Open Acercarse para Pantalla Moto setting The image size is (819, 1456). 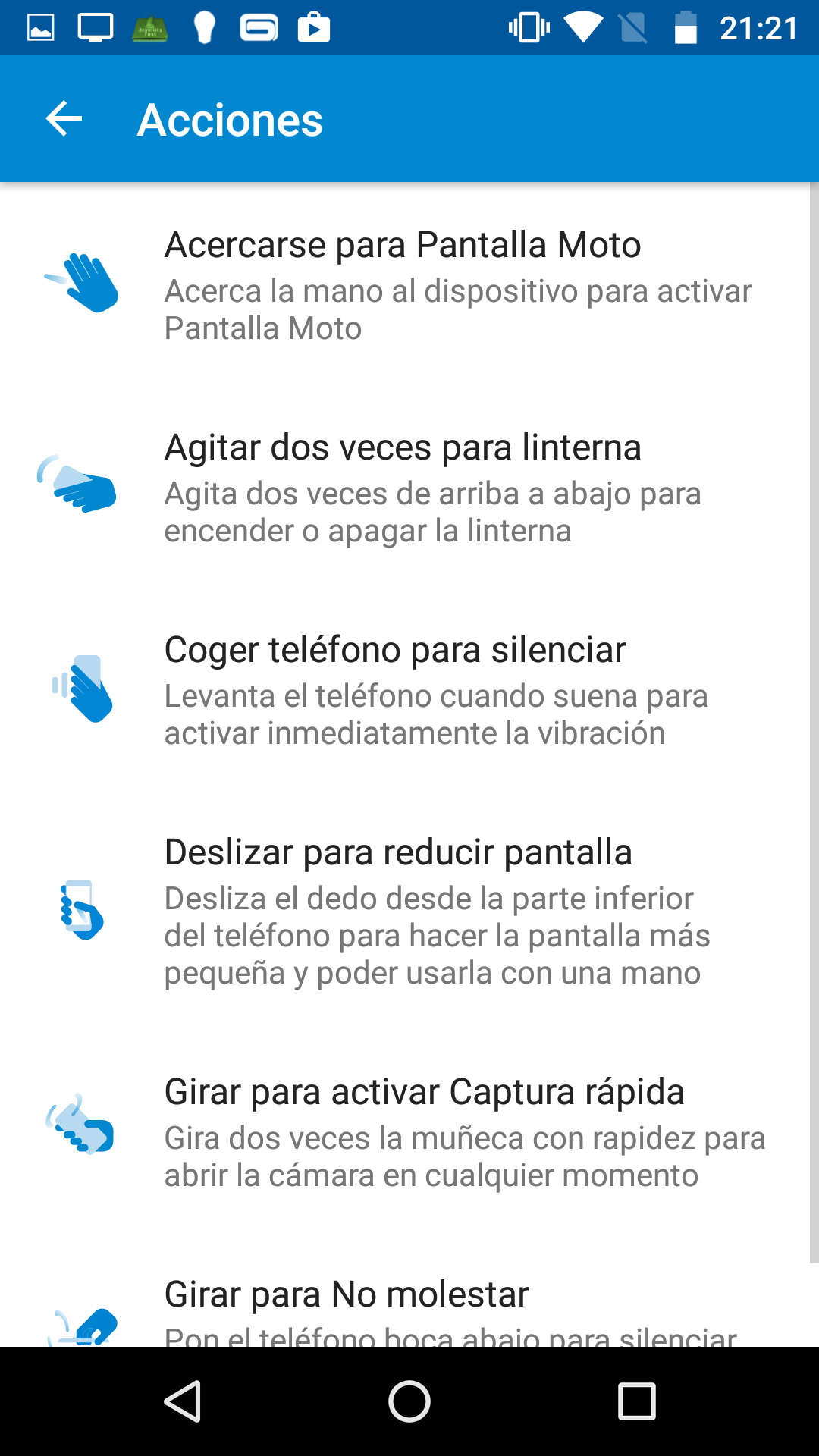pos(409,284)
